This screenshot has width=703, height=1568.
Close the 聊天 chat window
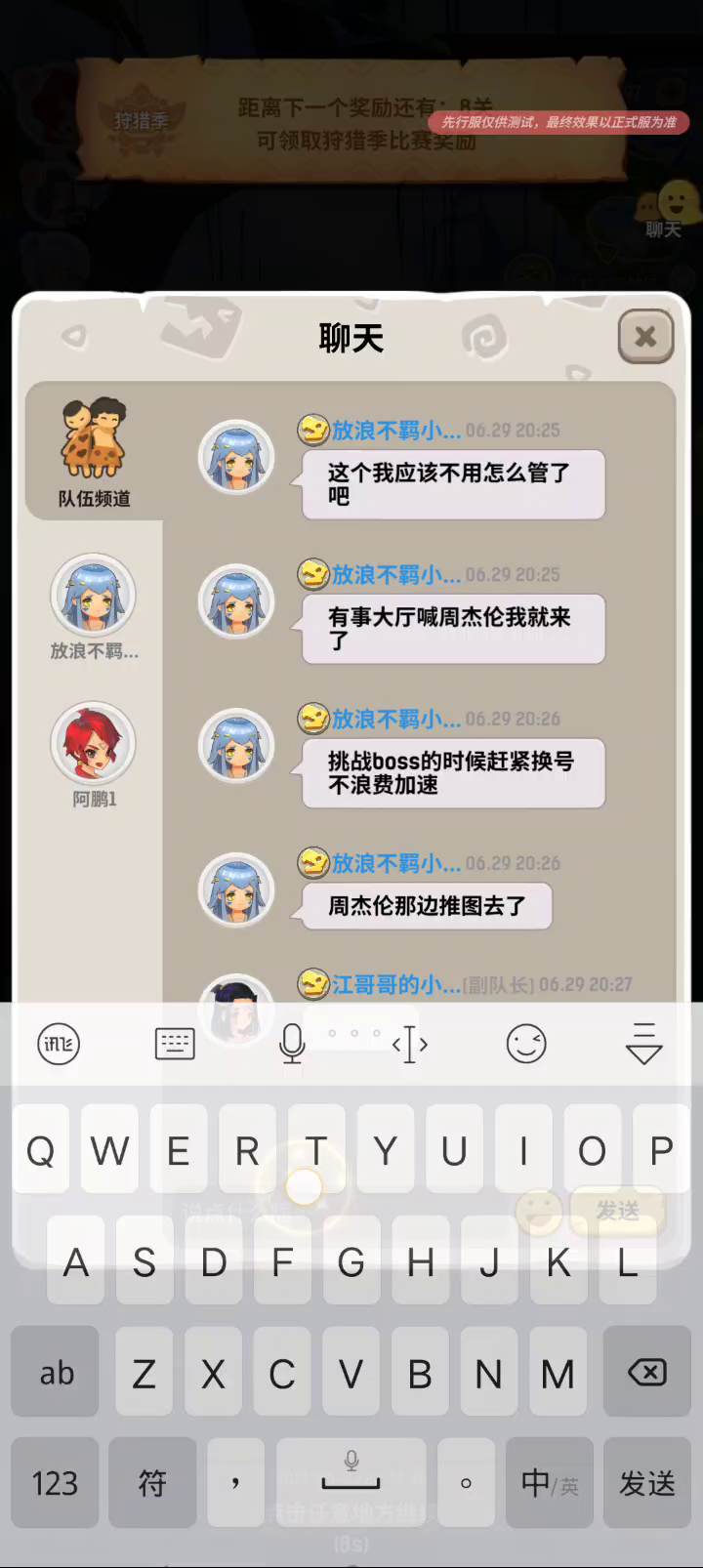pos(645,337)
